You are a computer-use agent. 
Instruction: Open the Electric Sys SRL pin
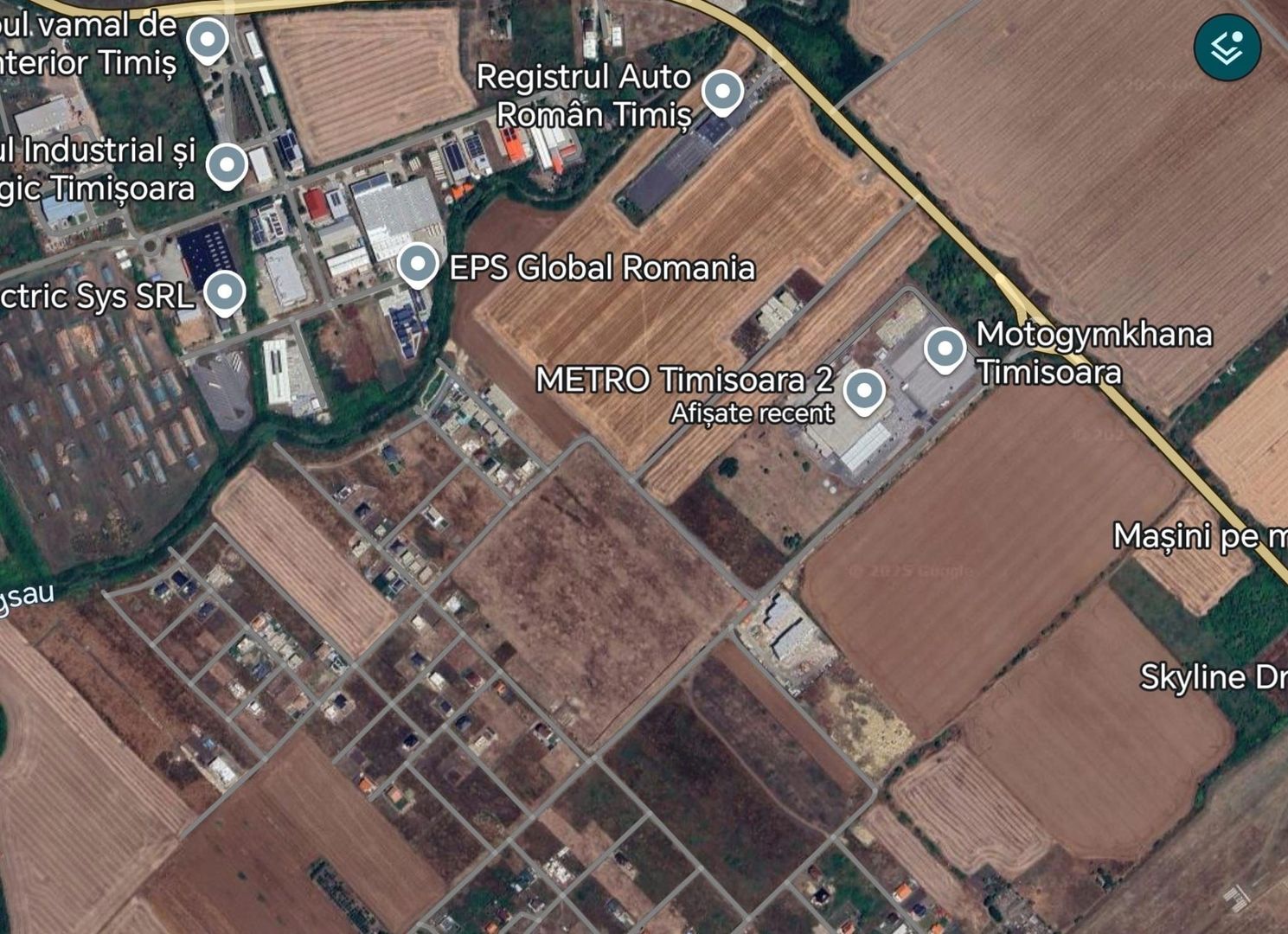[225, 291]
